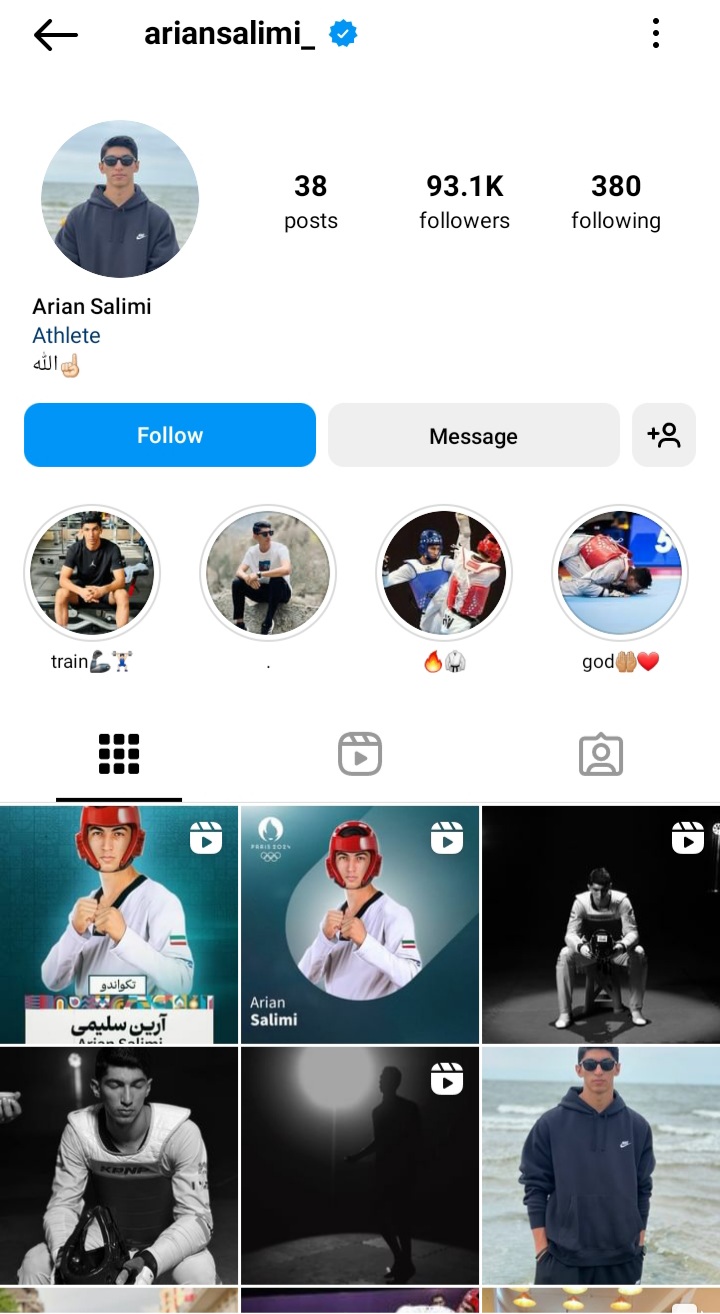Open the Paris 2024 Arian Salimi reel
This screenshot has height=1314, width=720.
click(360, 925)
